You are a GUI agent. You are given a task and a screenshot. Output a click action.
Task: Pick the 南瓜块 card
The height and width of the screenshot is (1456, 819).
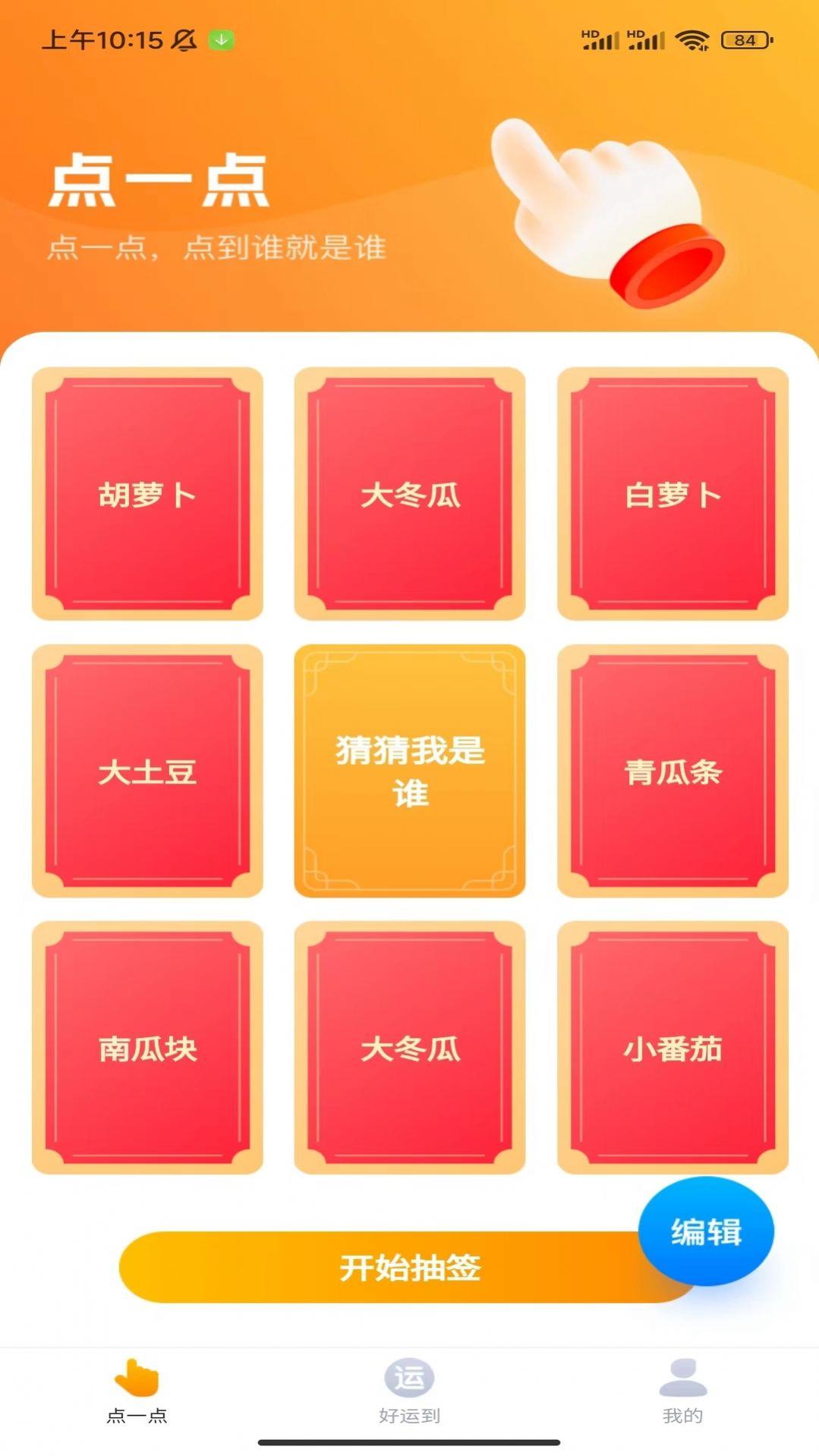(x=147, y=1048)
